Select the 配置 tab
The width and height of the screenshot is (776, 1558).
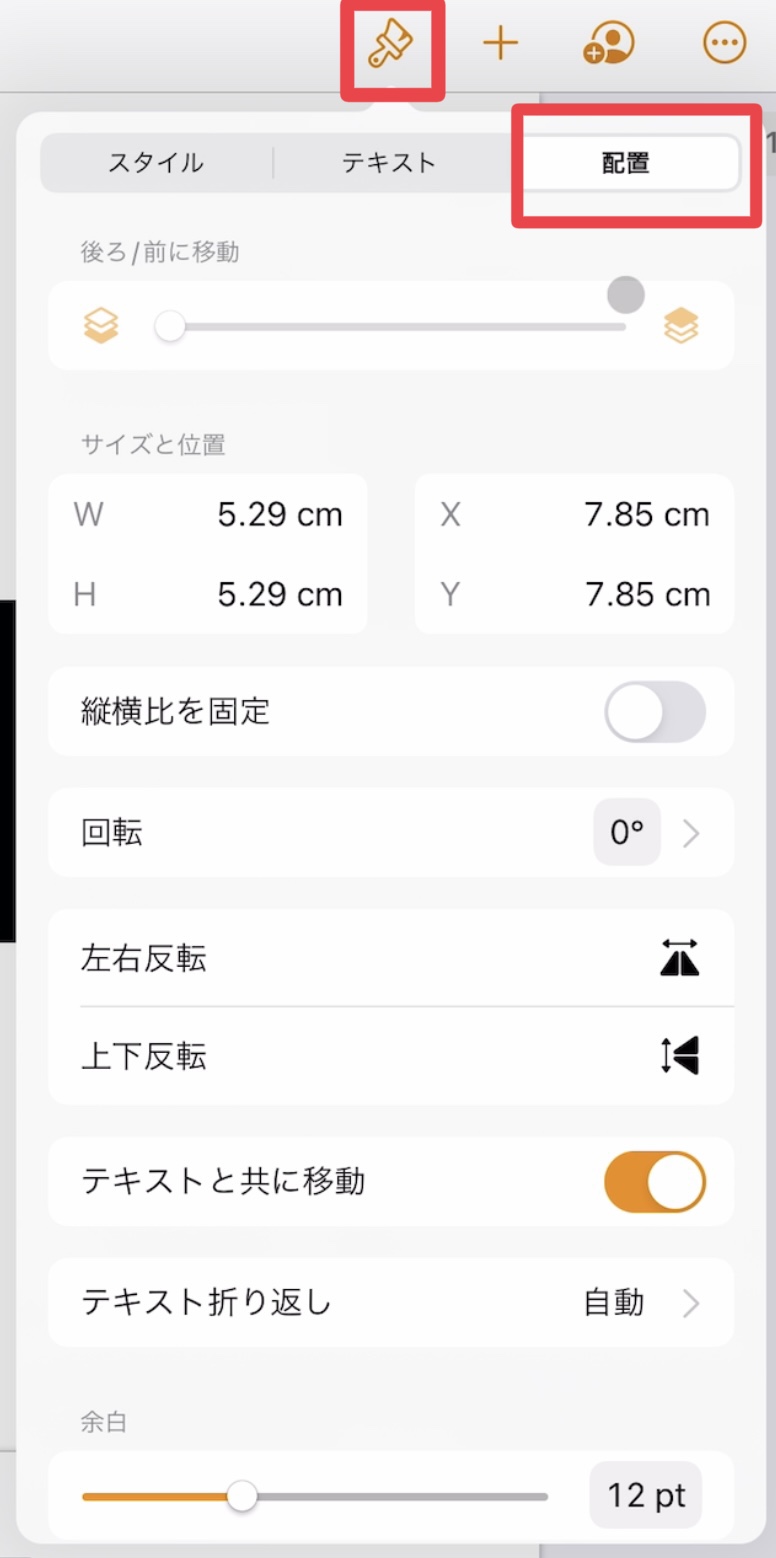pyautogui.click(x=626, y=163)
